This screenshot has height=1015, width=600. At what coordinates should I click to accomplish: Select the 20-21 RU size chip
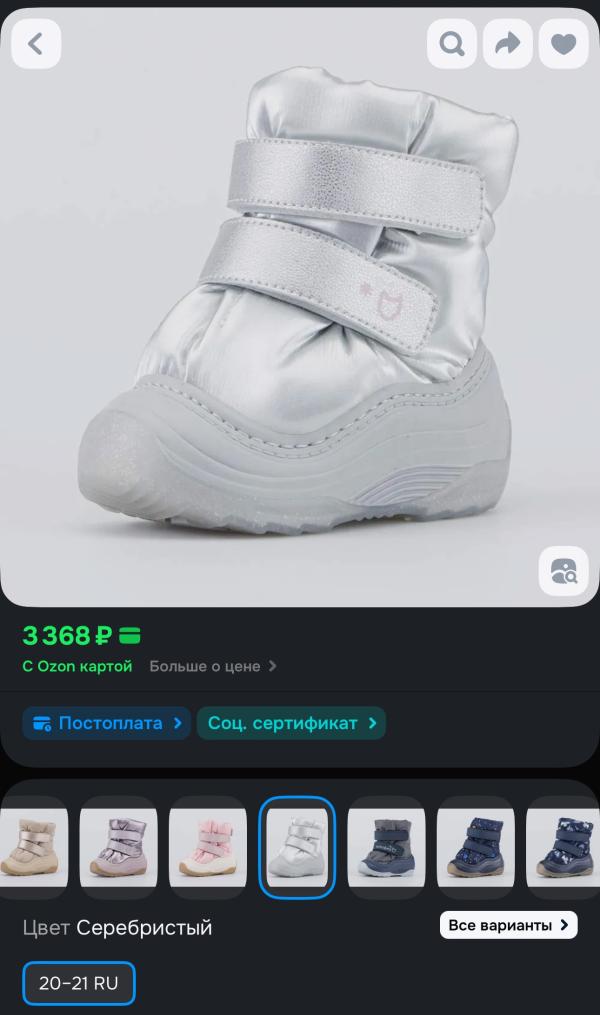pos(79,983)
